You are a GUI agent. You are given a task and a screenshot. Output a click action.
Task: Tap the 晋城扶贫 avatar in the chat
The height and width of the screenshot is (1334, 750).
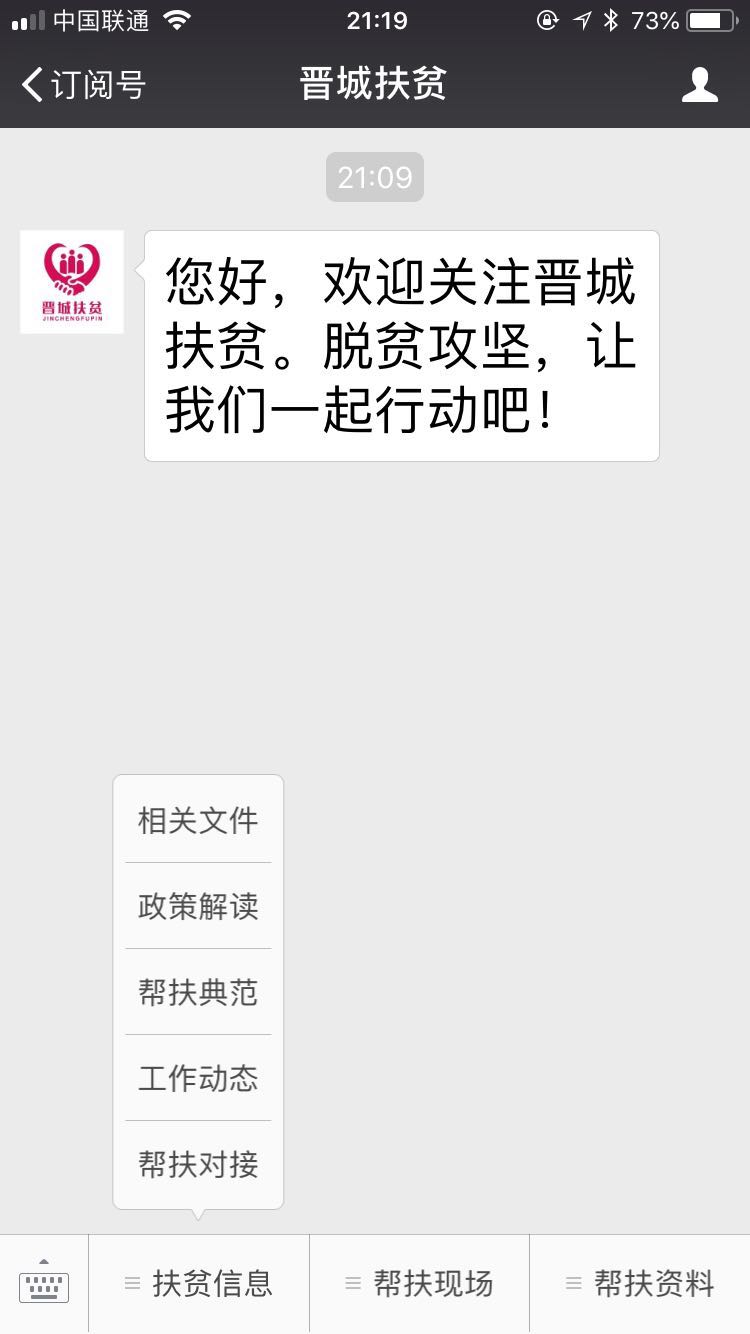72,282
